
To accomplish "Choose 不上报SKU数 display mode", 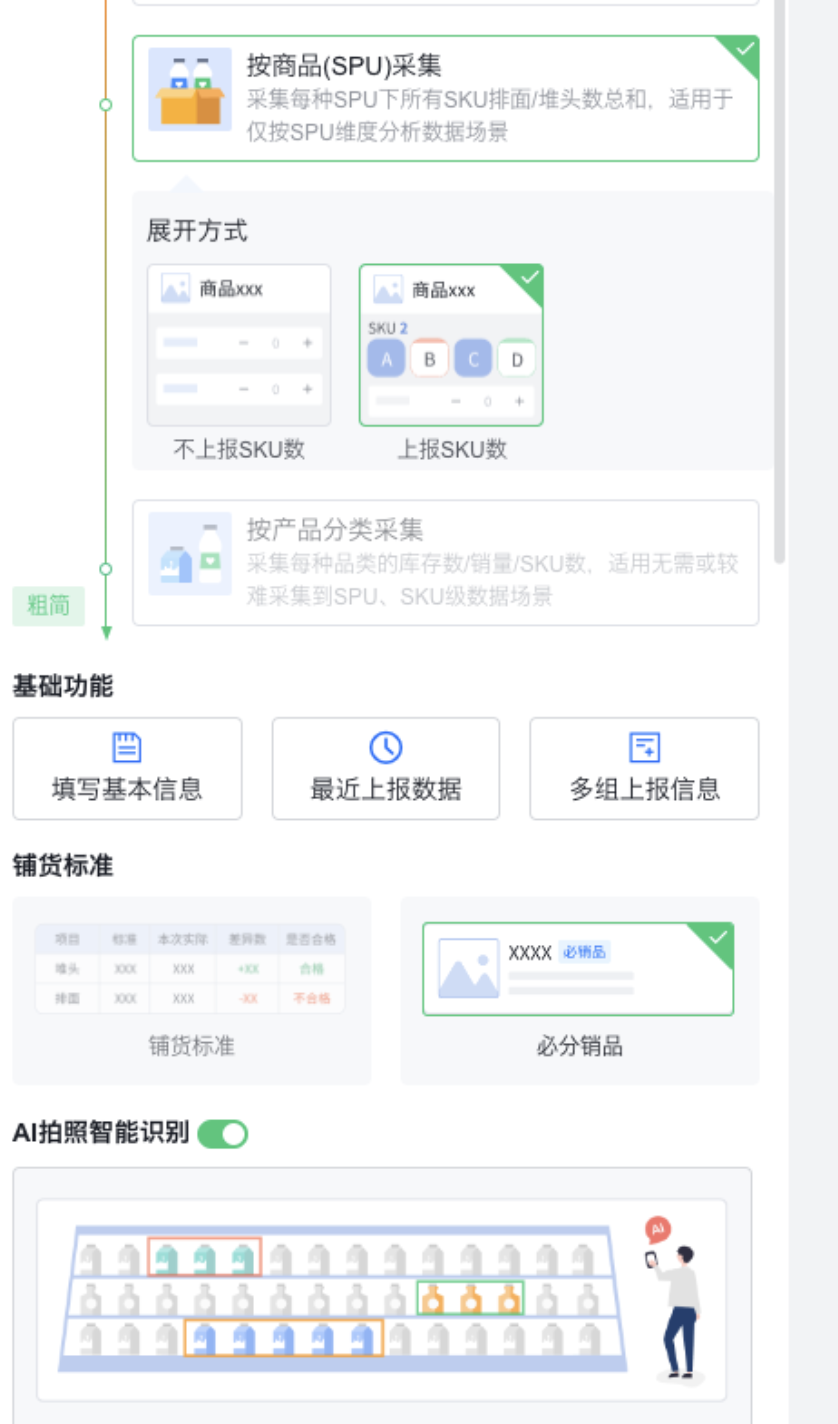I will point(238,346).
